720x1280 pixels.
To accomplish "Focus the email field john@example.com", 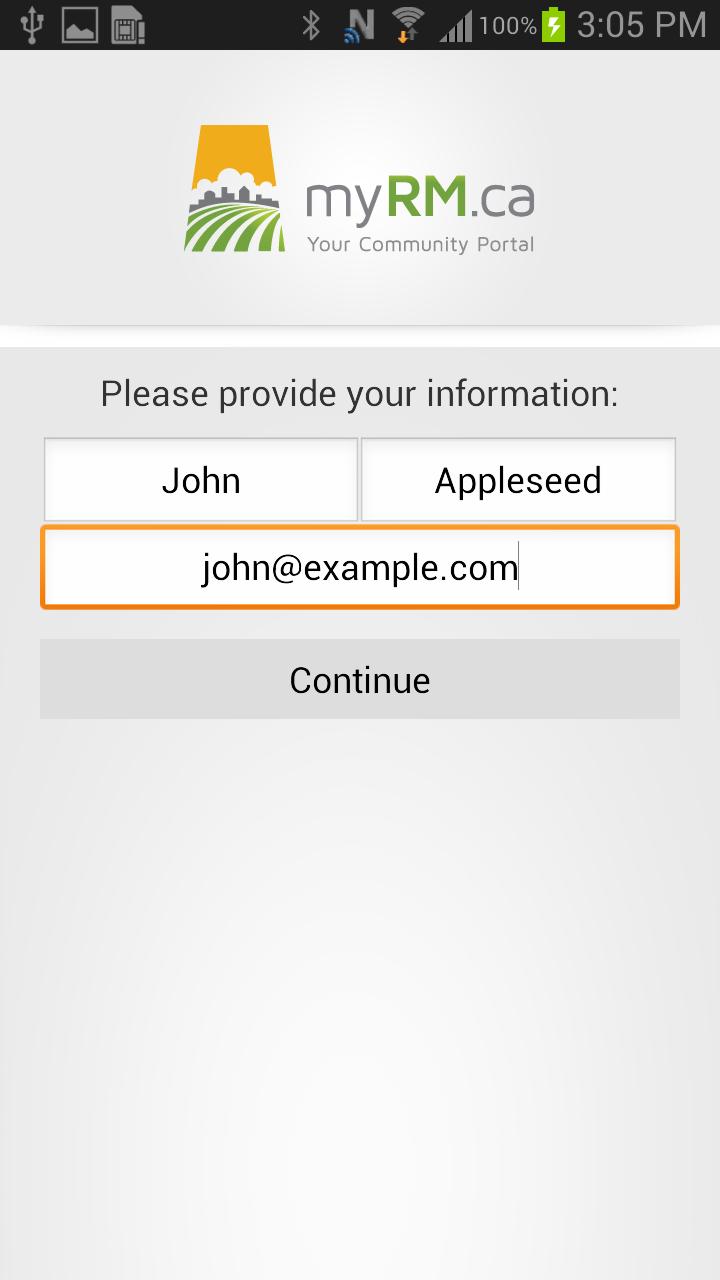I will (x=360, y=568).
